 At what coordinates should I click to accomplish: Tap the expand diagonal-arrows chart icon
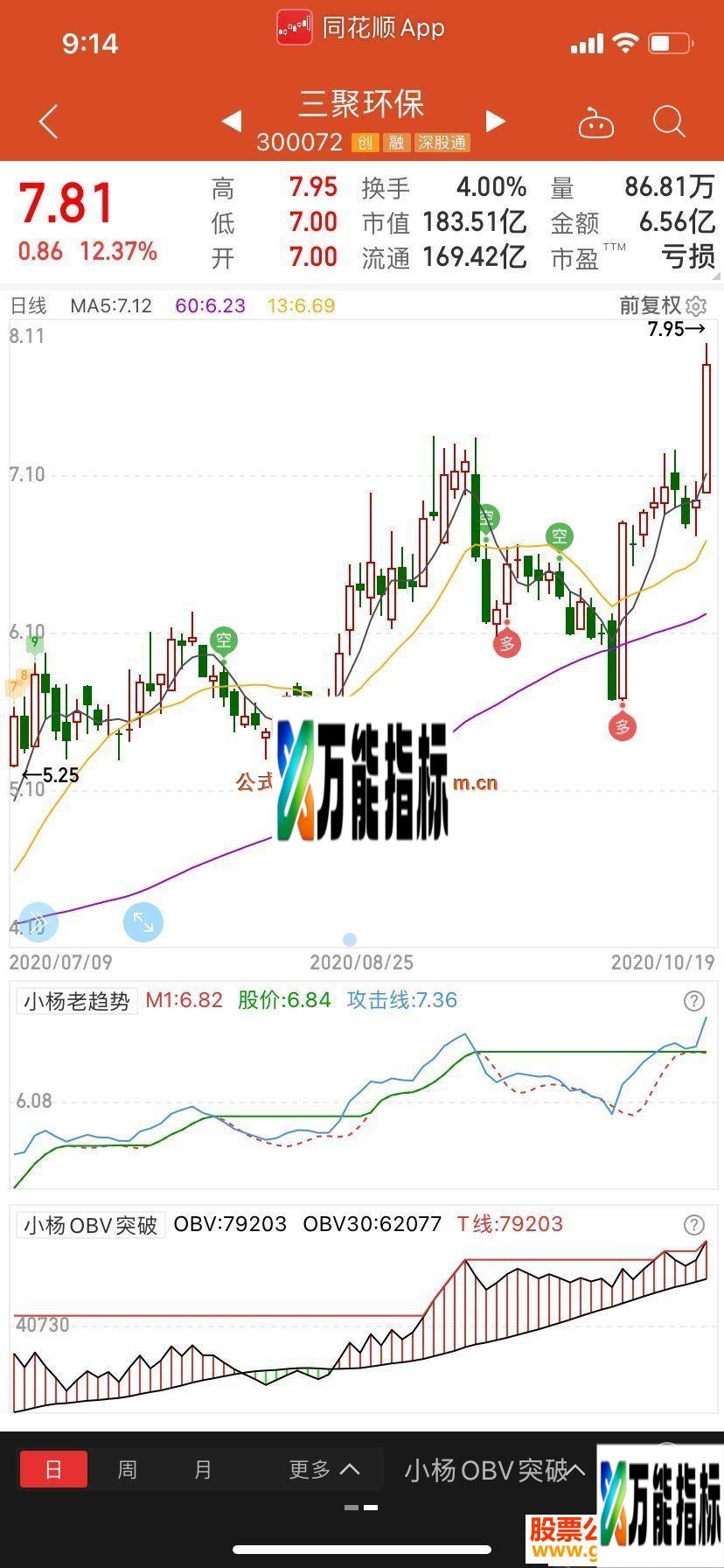point(144,921)
